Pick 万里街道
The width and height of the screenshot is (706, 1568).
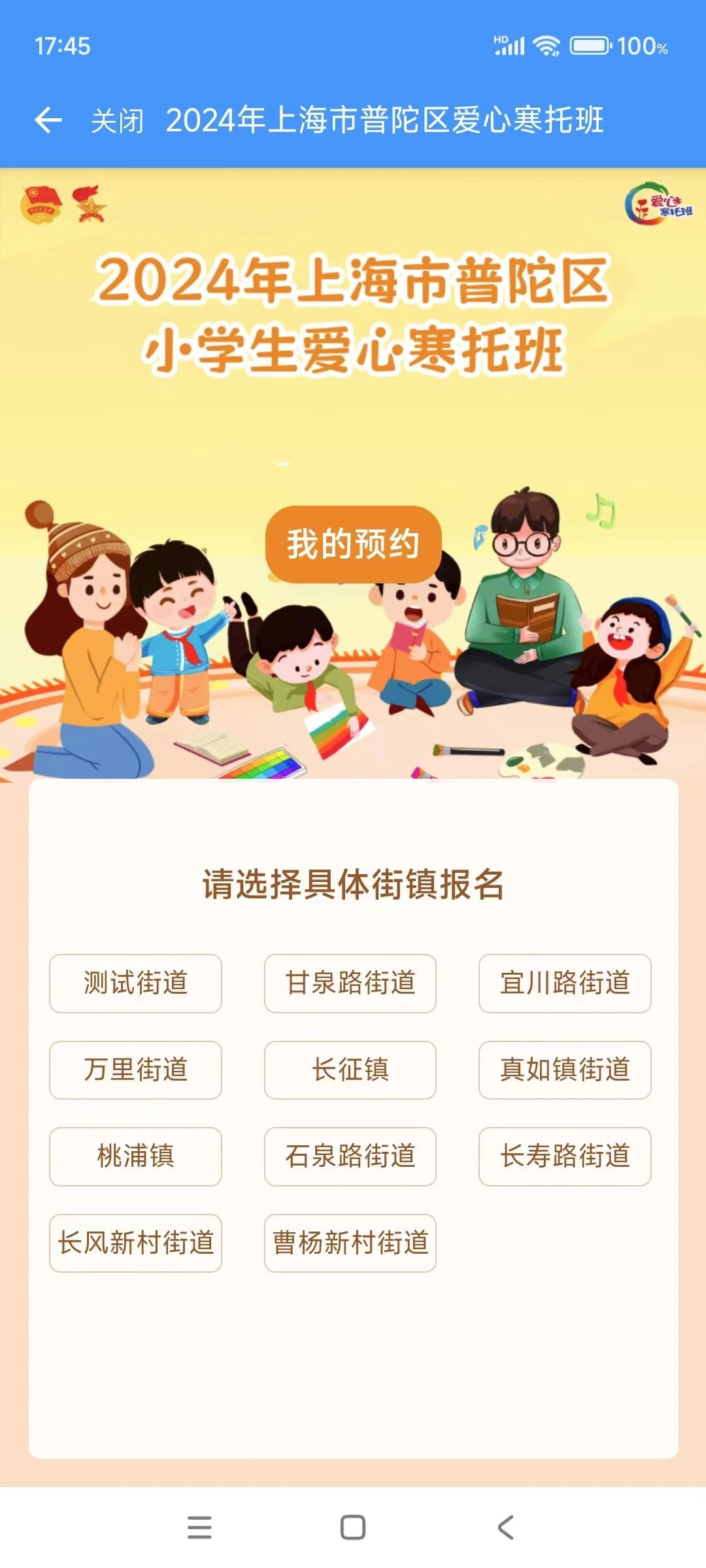(135, 1070)
